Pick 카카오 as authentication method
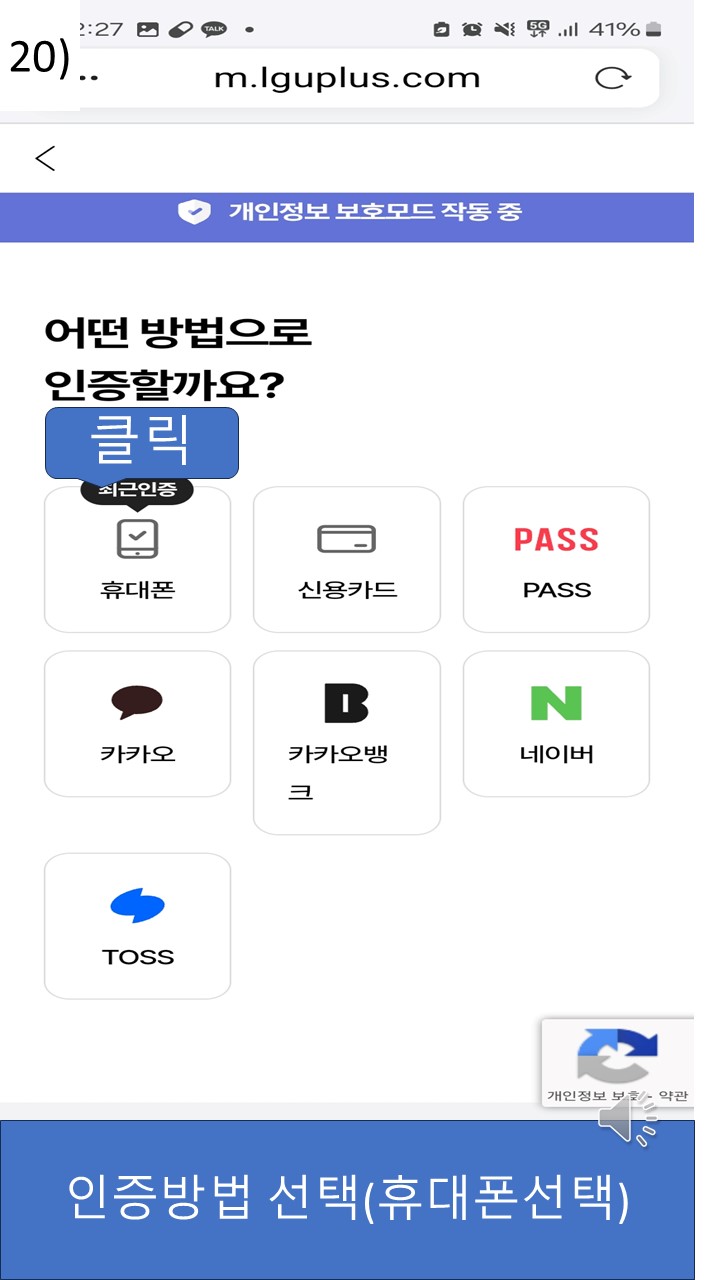Screen dimensions: 720x1280 click(138, 724)
